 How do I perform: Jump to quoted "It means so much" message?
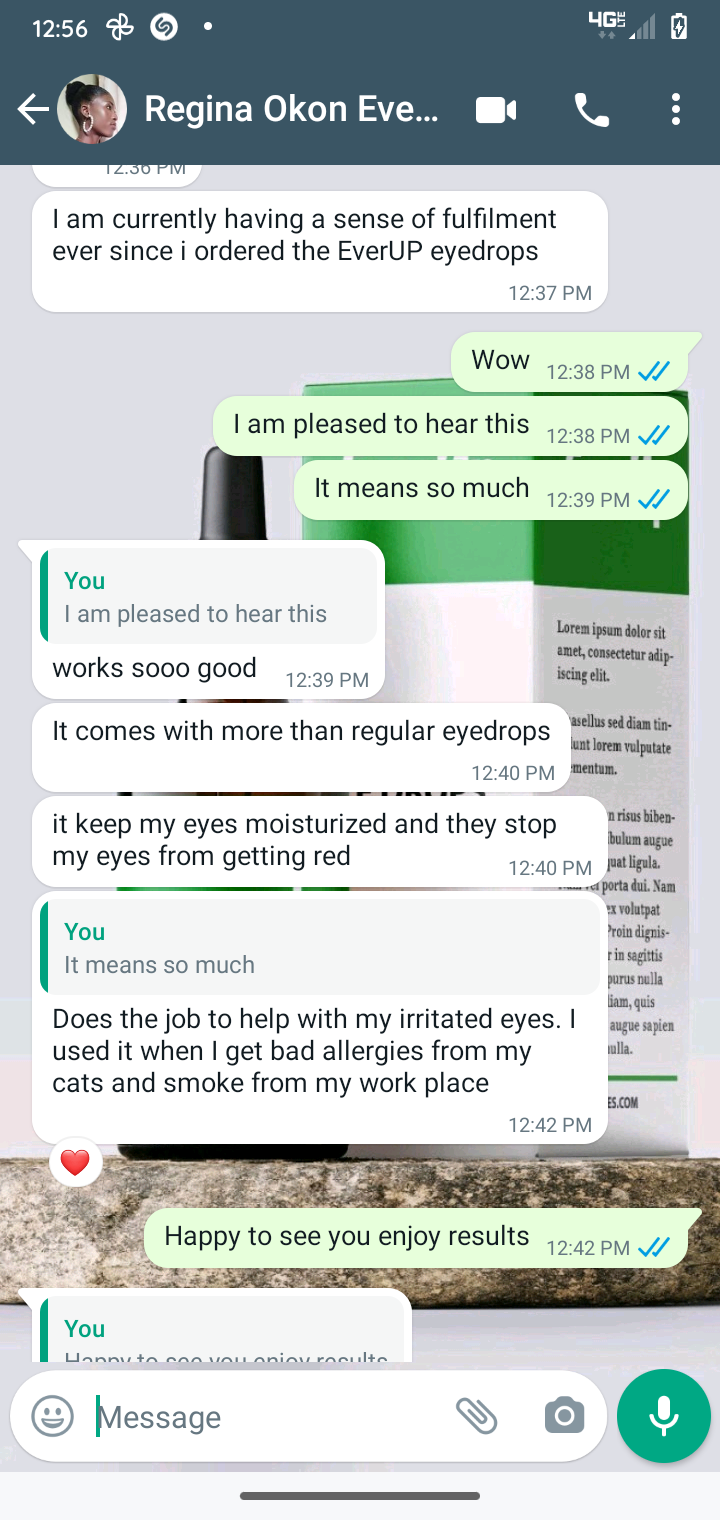318,948
